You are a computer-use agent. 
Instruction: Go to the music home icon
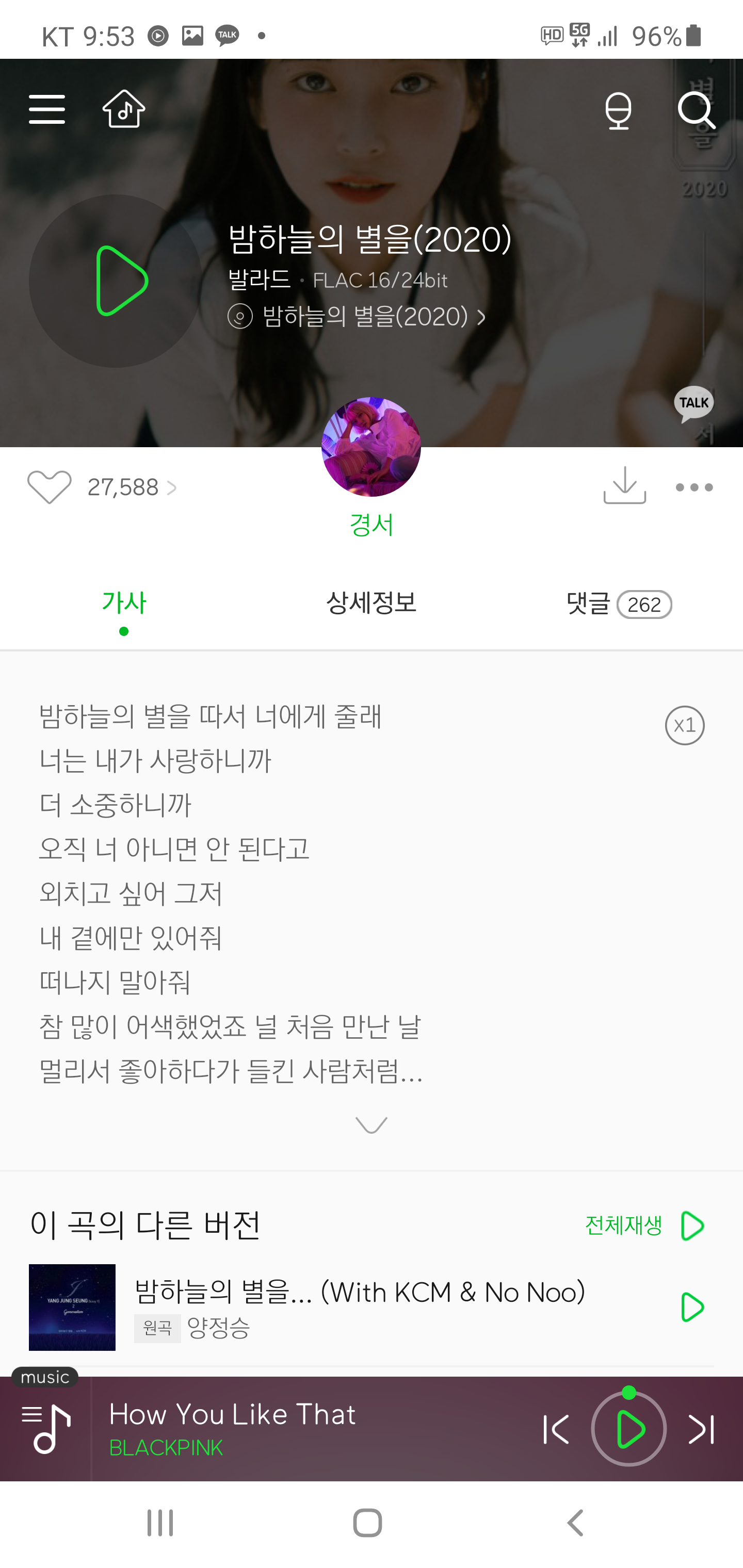124,109
